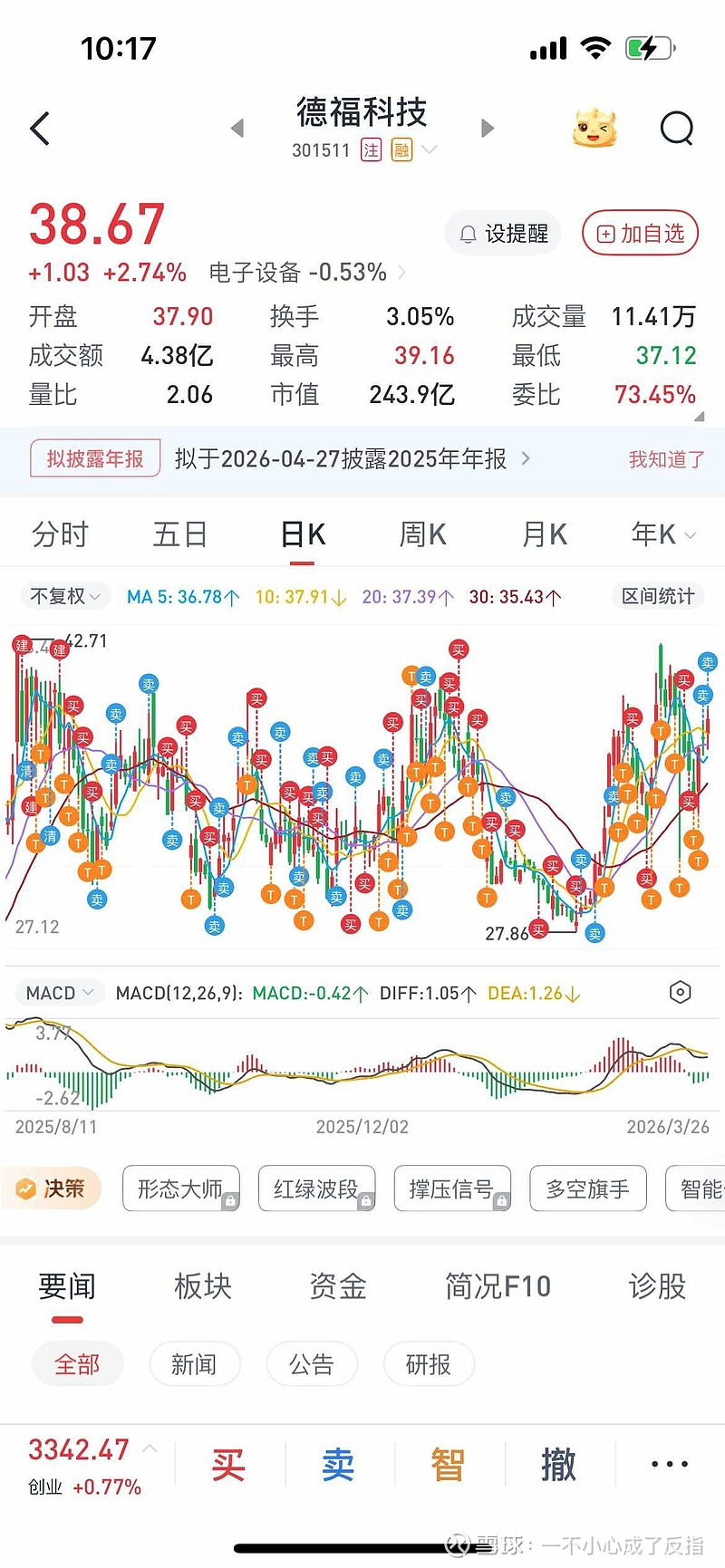
Task: Switch news filter to 公告
Action: coord(312,1363)
